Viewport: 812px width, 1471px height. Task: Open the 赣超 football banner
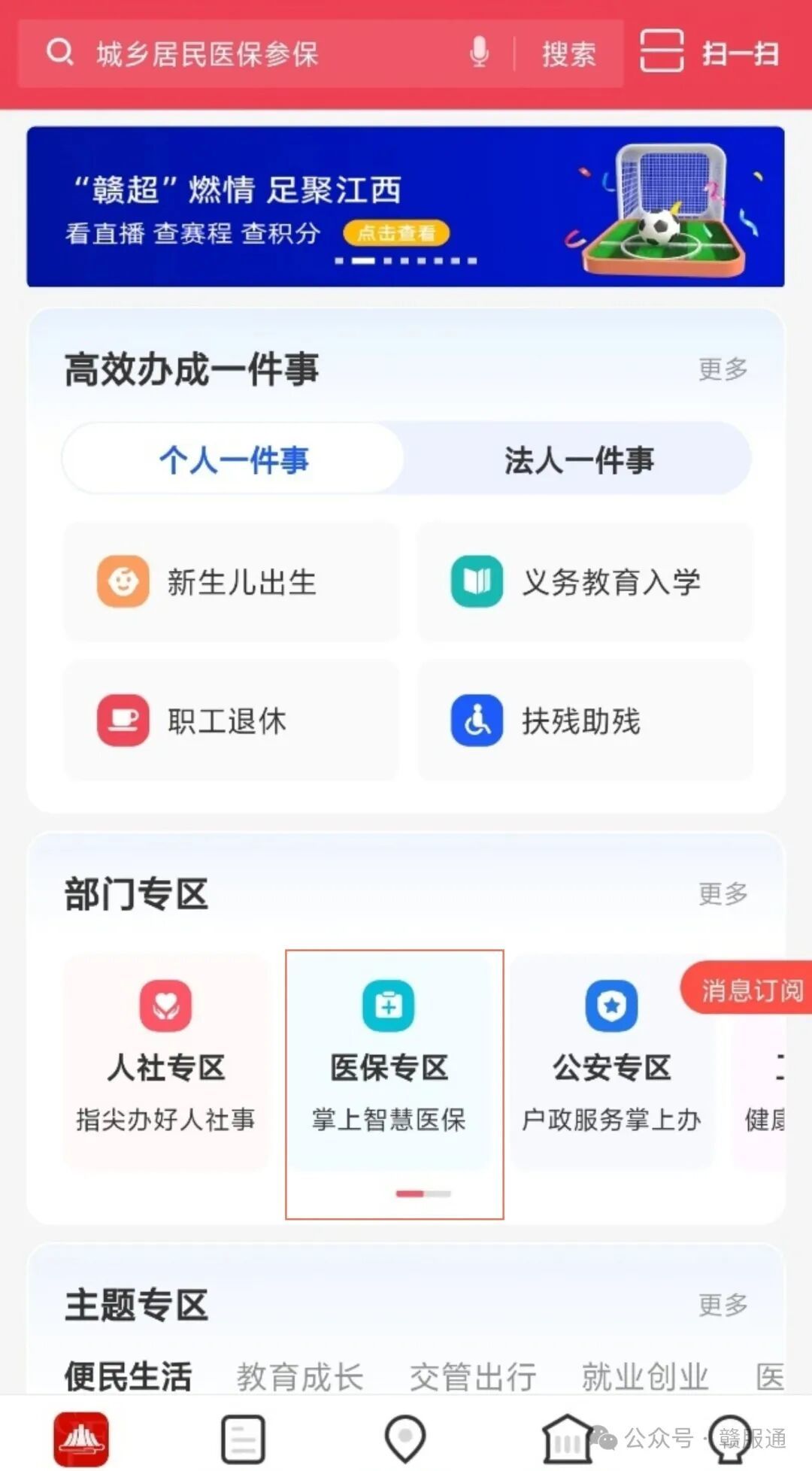point(405,207)
